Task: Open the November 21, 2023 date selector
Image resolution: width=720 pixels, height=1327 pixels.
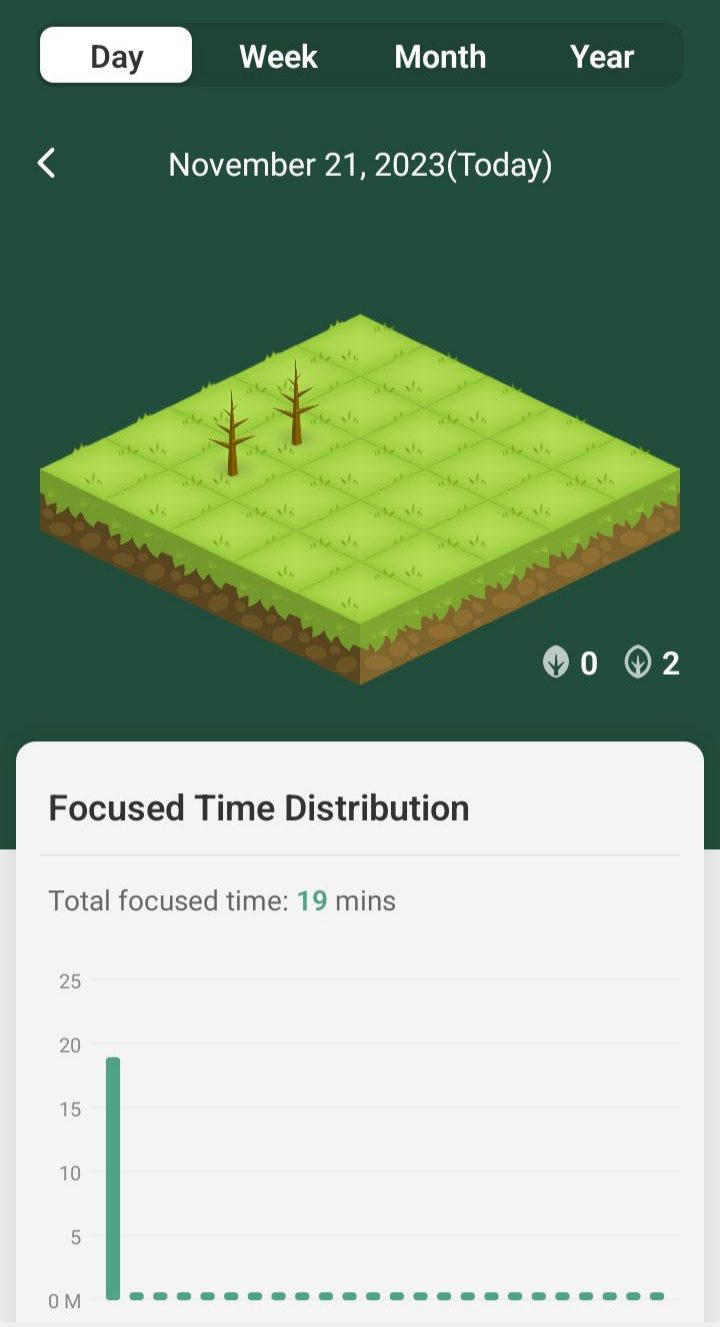Action: [360, 163]
